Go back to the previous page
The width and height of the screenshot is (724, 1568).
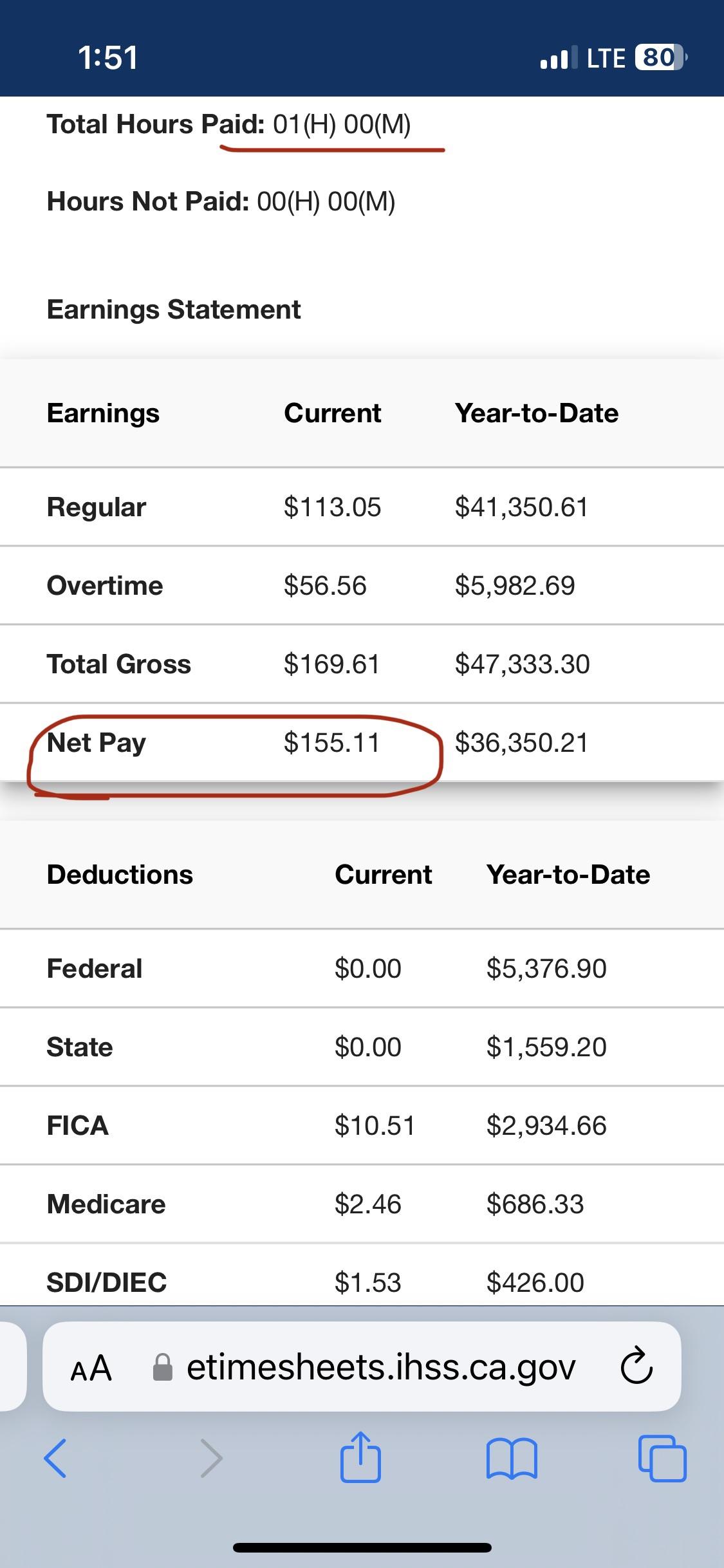tap(55, 1459)
